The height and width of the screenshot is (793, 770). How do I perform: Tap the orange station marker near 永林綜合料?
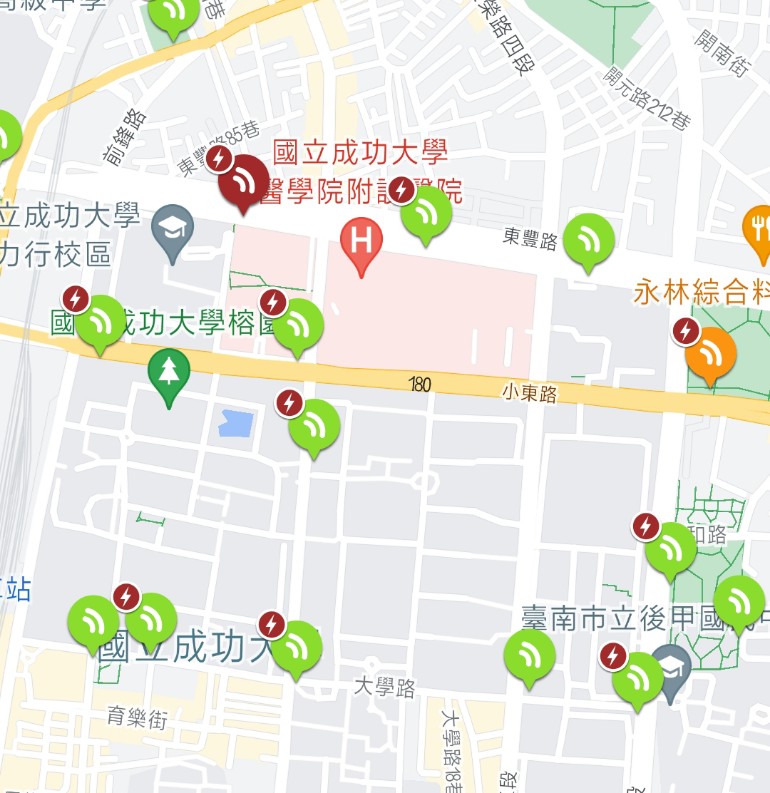[x=711, y=352]
